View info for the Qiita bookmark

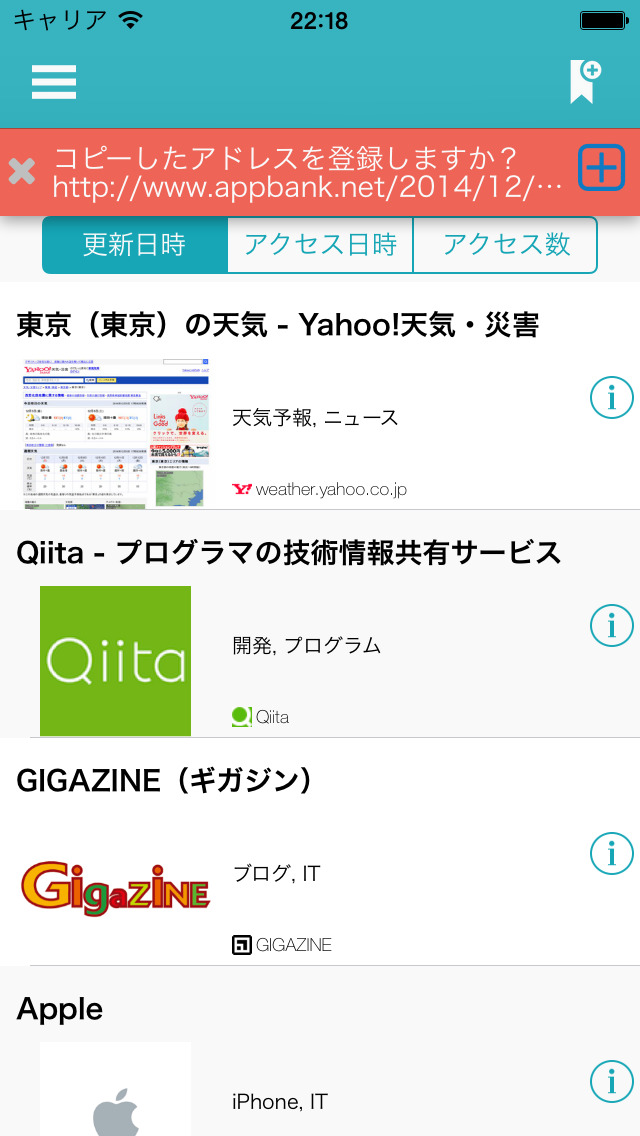pos(612,626)
